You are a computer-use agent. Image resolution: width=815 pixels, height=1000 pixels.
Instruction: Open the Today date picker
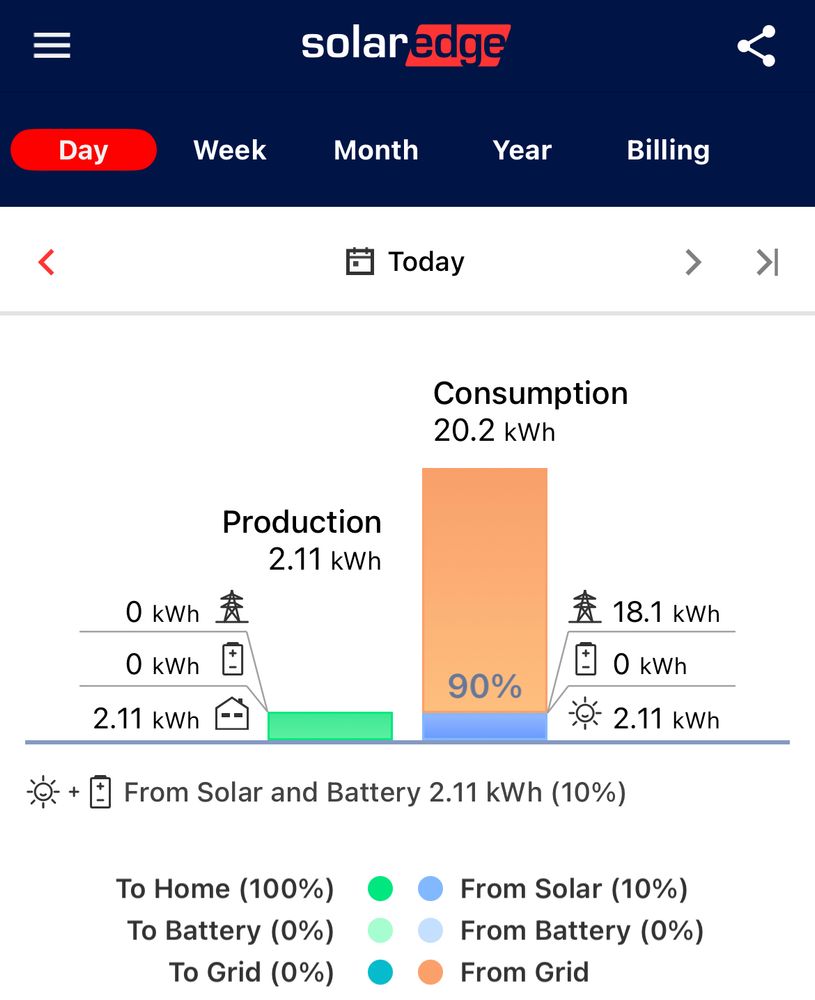(x=406, y=262)
